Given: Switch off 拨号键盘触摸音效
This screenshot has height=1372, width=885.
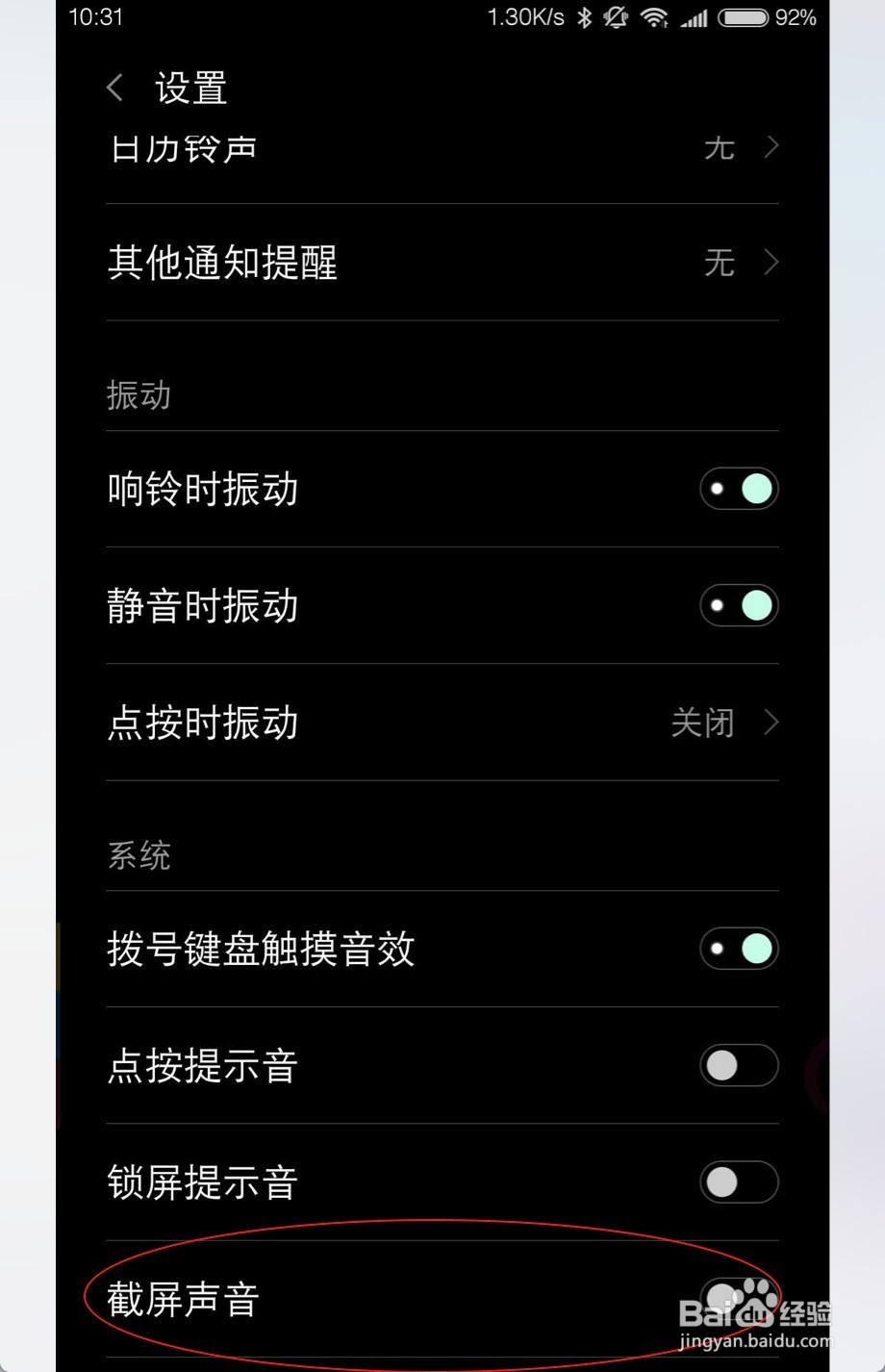Looking at the screenshot, I should (x=738, y=949).
